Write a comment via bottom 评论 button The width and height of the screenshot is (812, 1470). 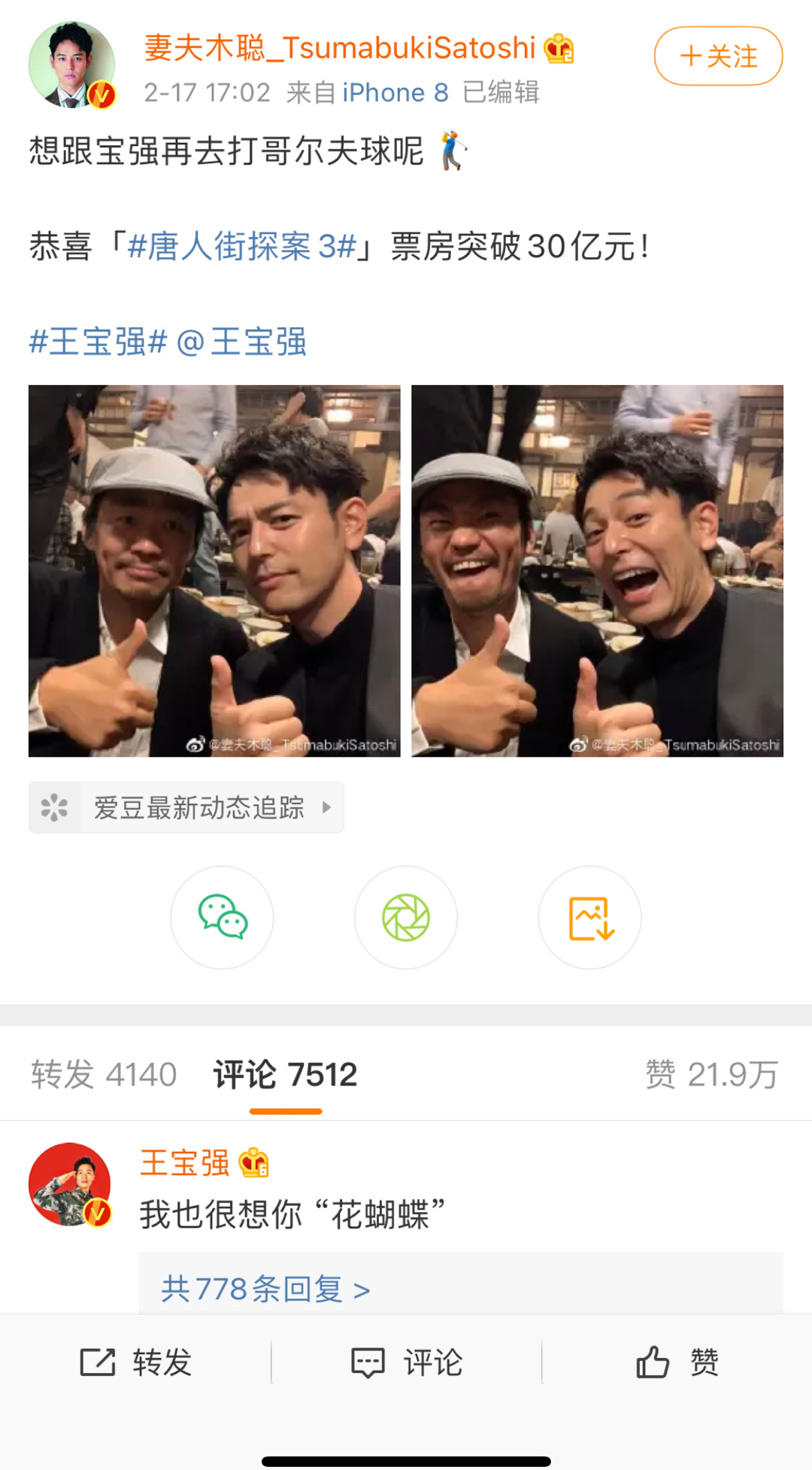(407, 1362)
